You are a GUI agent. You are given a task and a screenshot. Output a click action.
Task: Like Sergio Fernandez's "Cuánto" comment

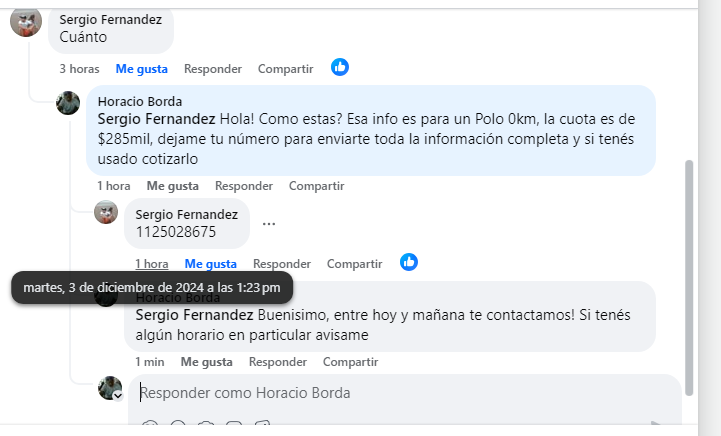click(141, 69)
